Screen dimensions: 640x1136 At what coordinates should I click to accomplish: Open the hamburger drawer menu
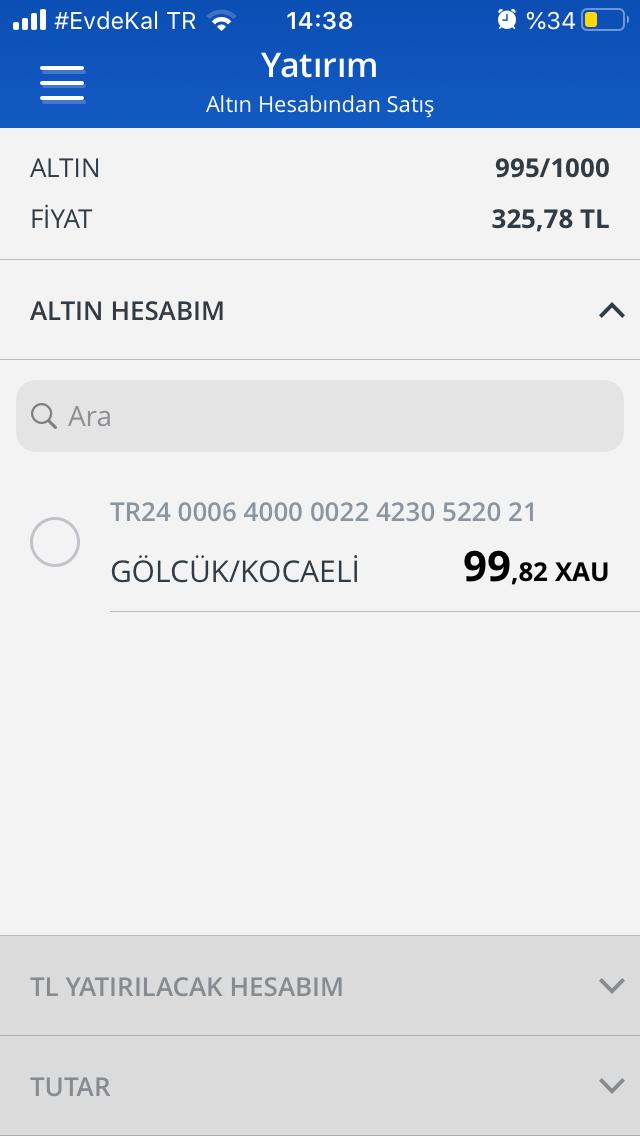coord(62,83)
